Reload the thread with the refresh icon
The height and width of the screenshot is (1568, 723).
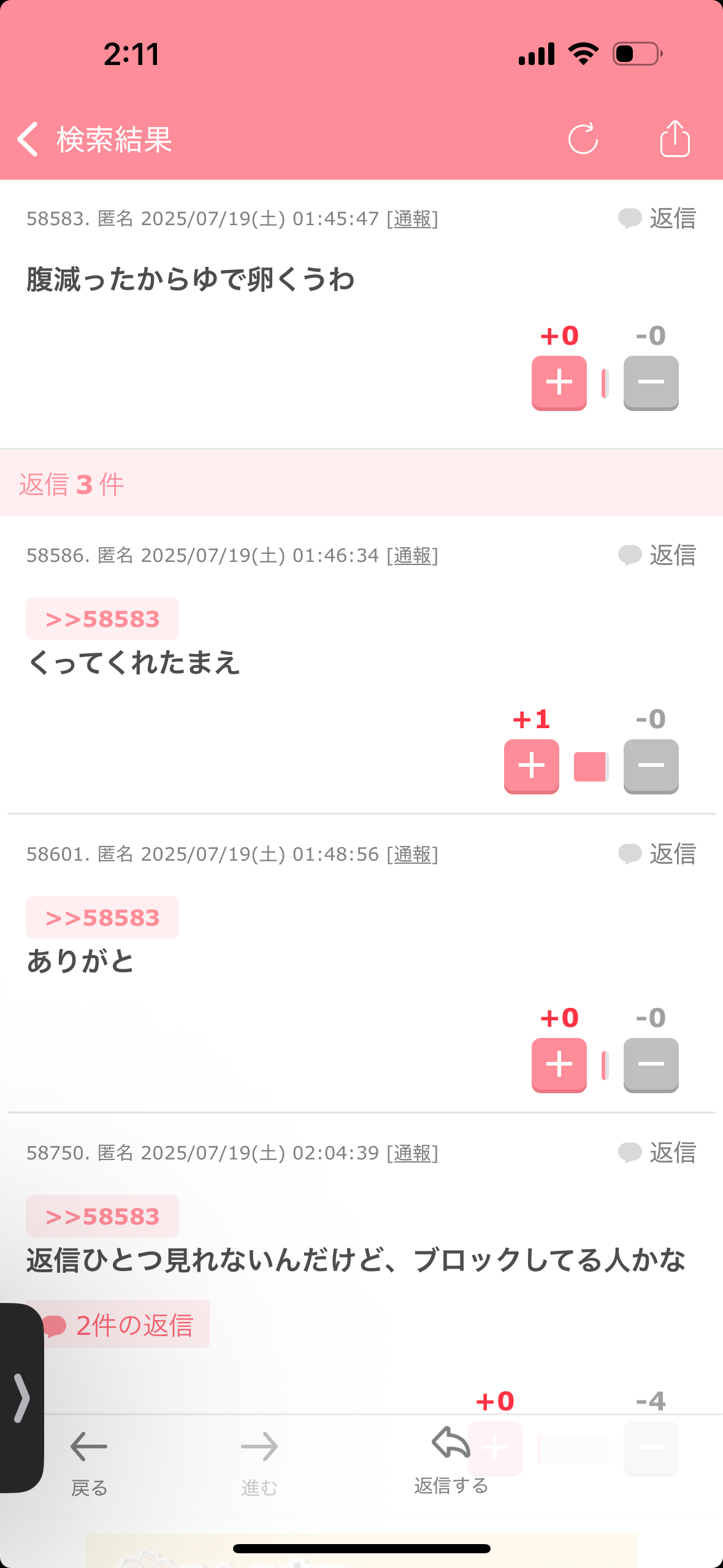point(583,139)
